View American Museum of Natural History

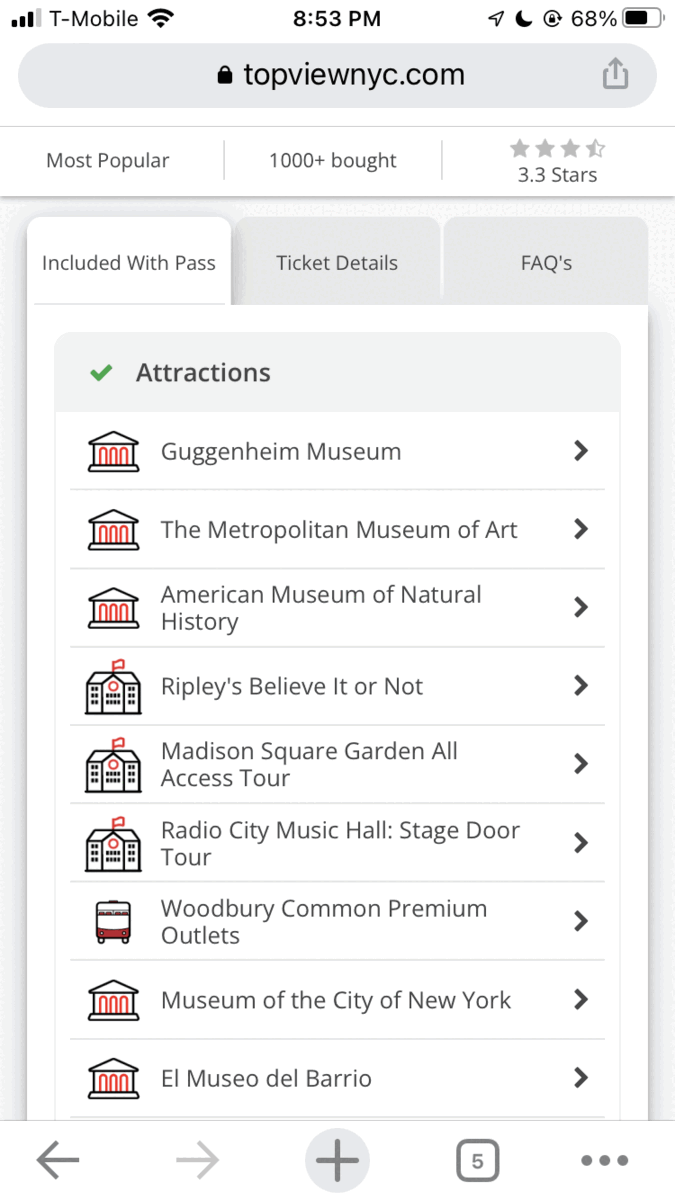338,608
